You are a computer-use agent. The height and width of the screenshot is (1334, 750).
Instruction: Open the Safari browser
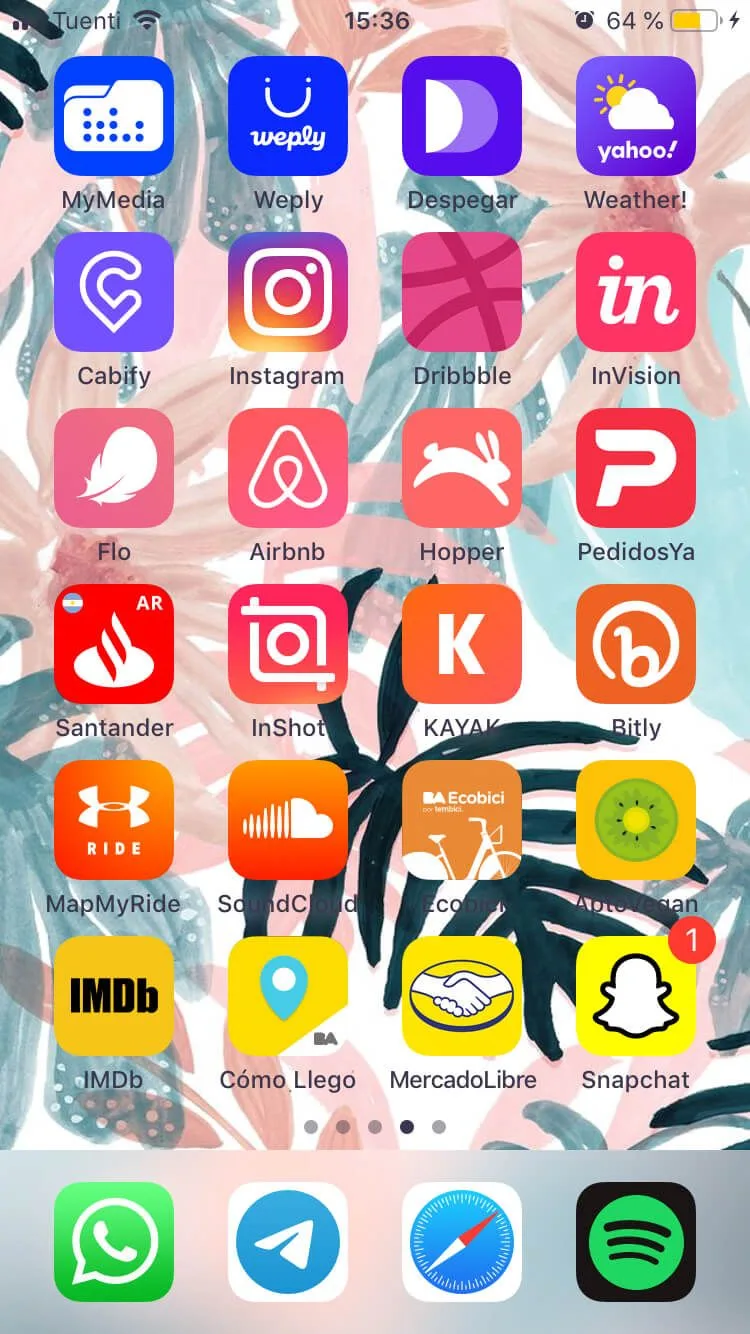462,1242
